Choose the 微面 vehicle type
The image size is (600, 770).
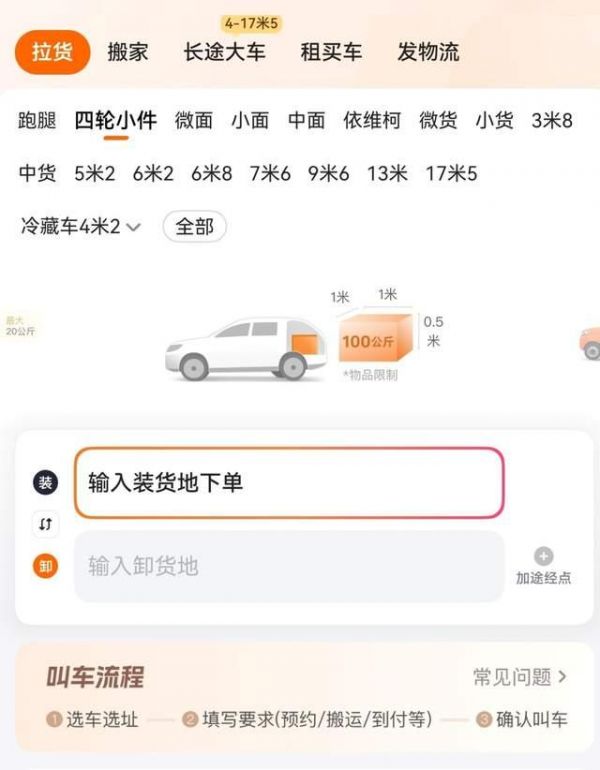click(194, 121)
